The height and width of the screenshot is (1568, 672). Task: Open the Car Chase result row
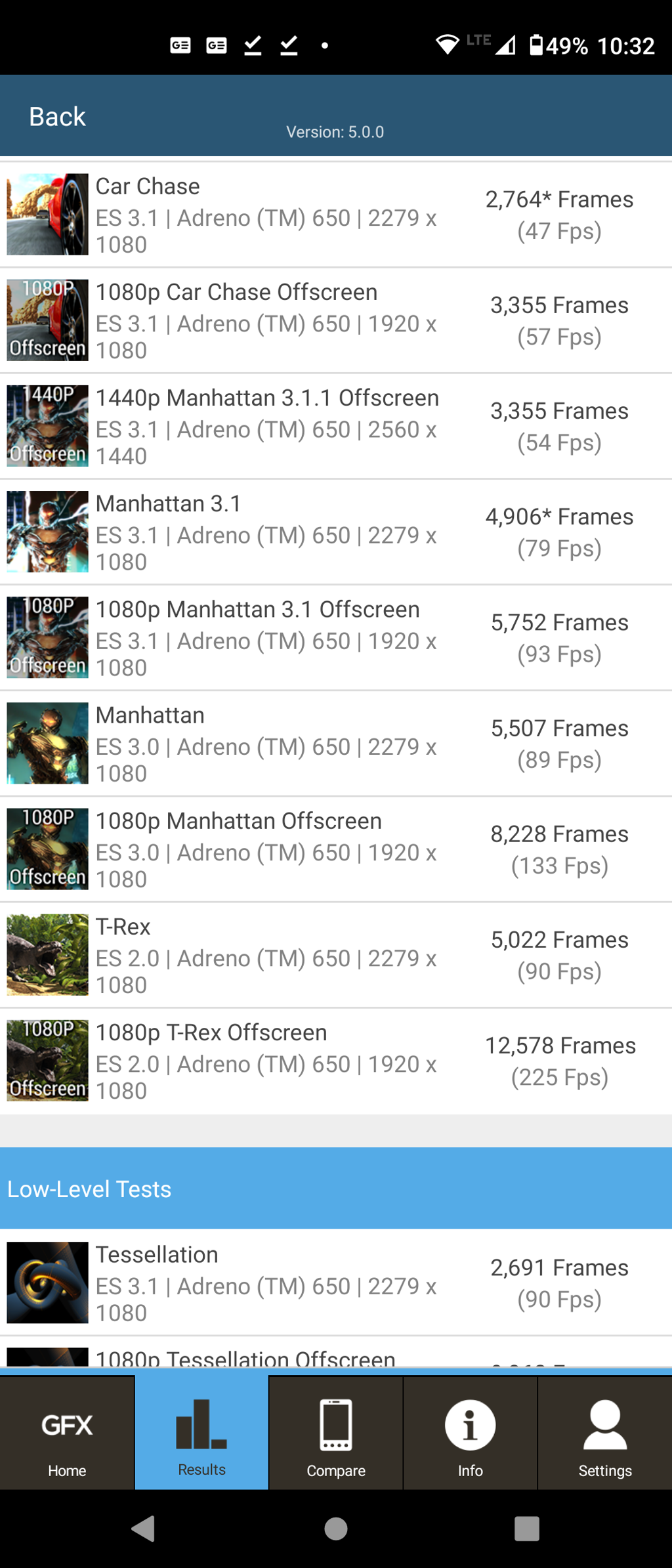coord(335,215)
